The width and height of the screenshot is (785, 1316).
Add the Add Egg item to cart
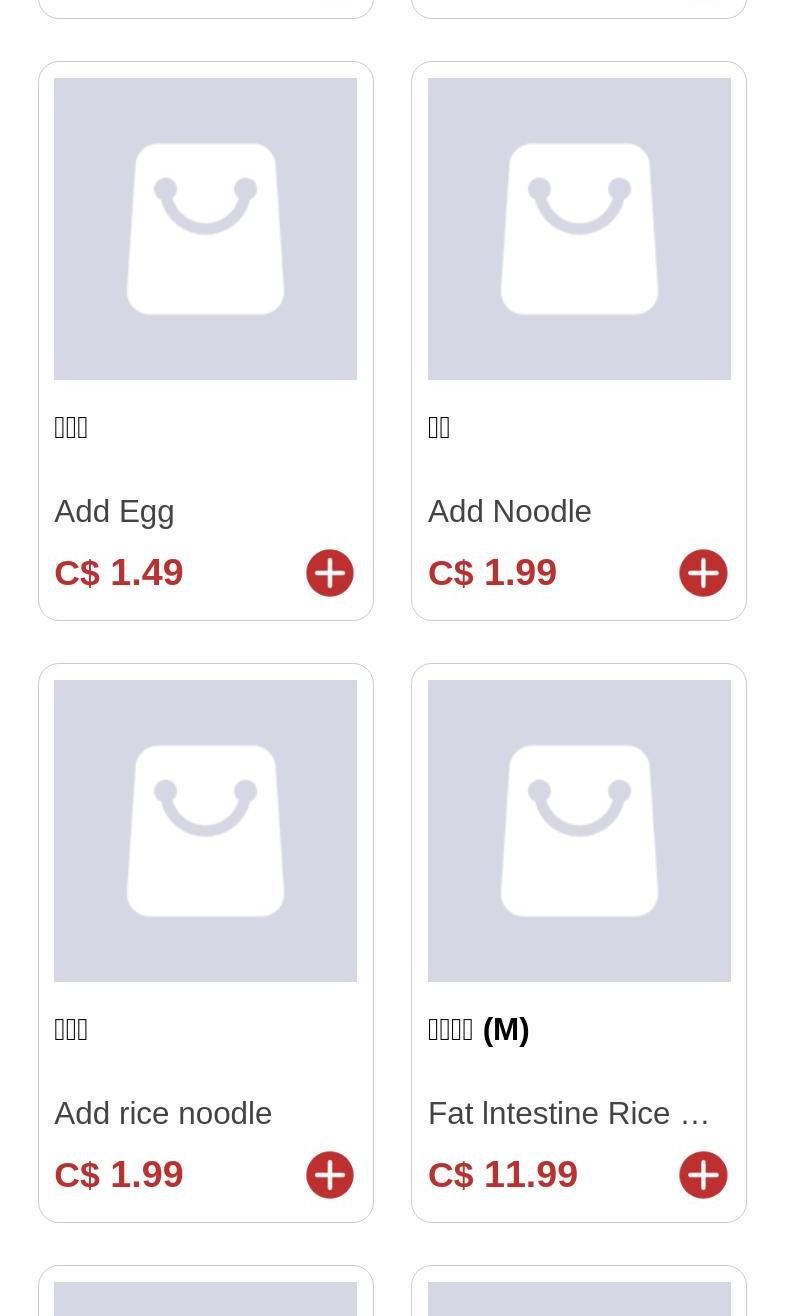[x=329, y=573]
